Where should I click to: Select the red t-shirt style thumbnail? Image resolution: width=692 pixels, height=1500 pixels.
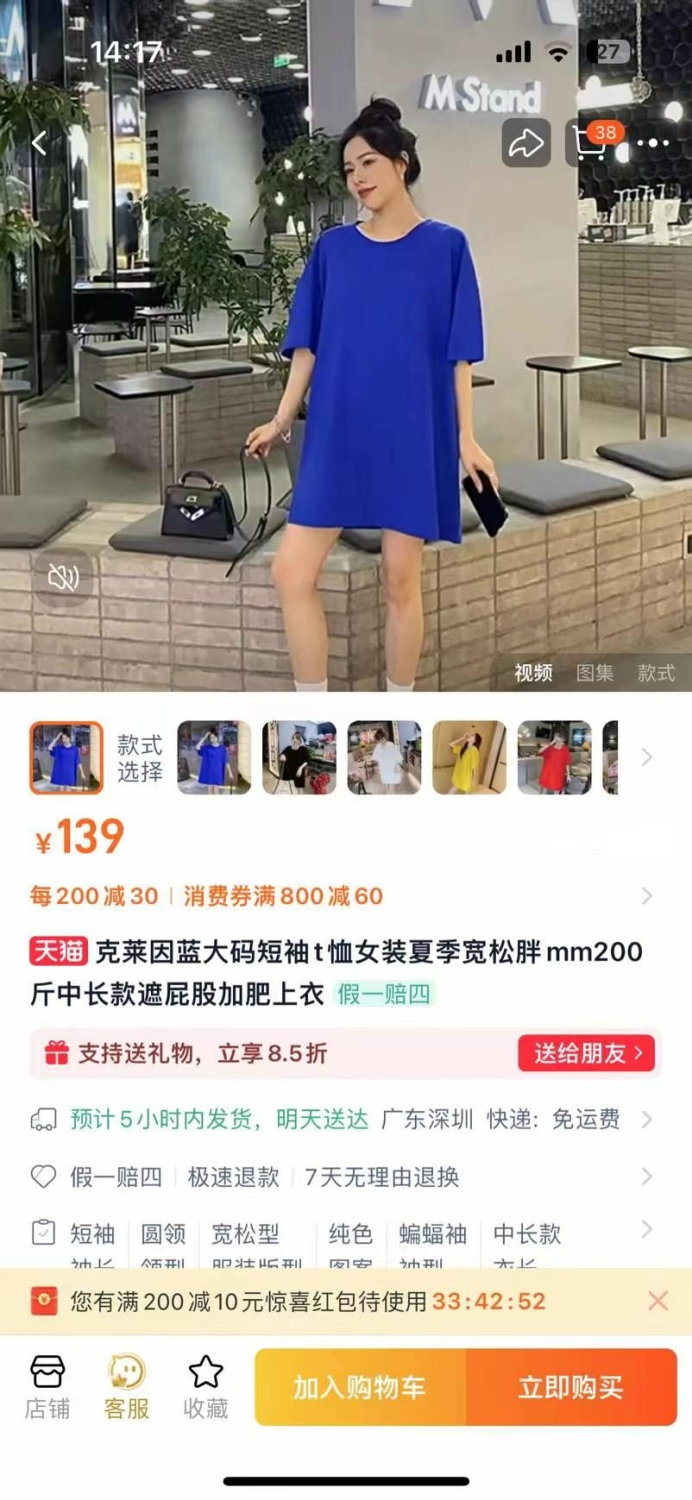554,758
